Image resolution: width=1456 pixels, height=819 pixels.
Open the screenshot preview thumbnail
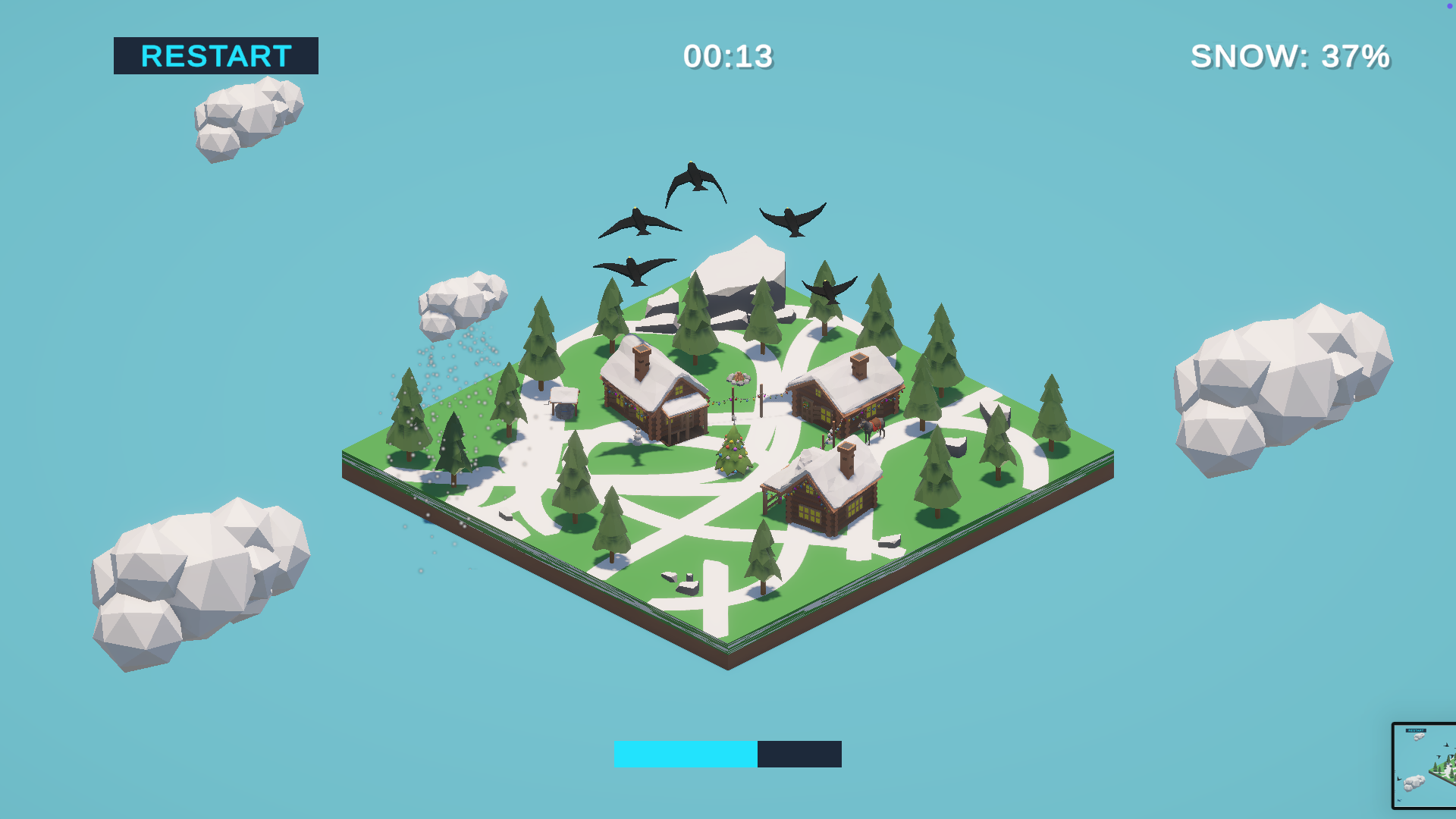pos(1425,765)
